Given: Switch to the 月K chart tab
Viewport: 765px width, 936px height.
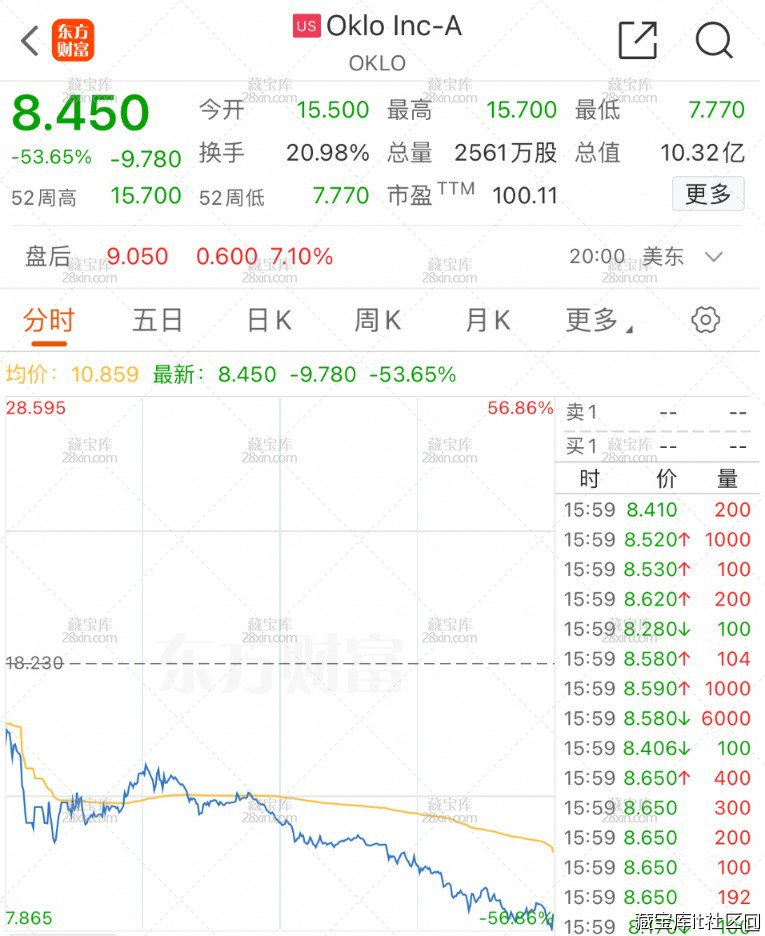Looking at the screenshot, I should 488,320.
